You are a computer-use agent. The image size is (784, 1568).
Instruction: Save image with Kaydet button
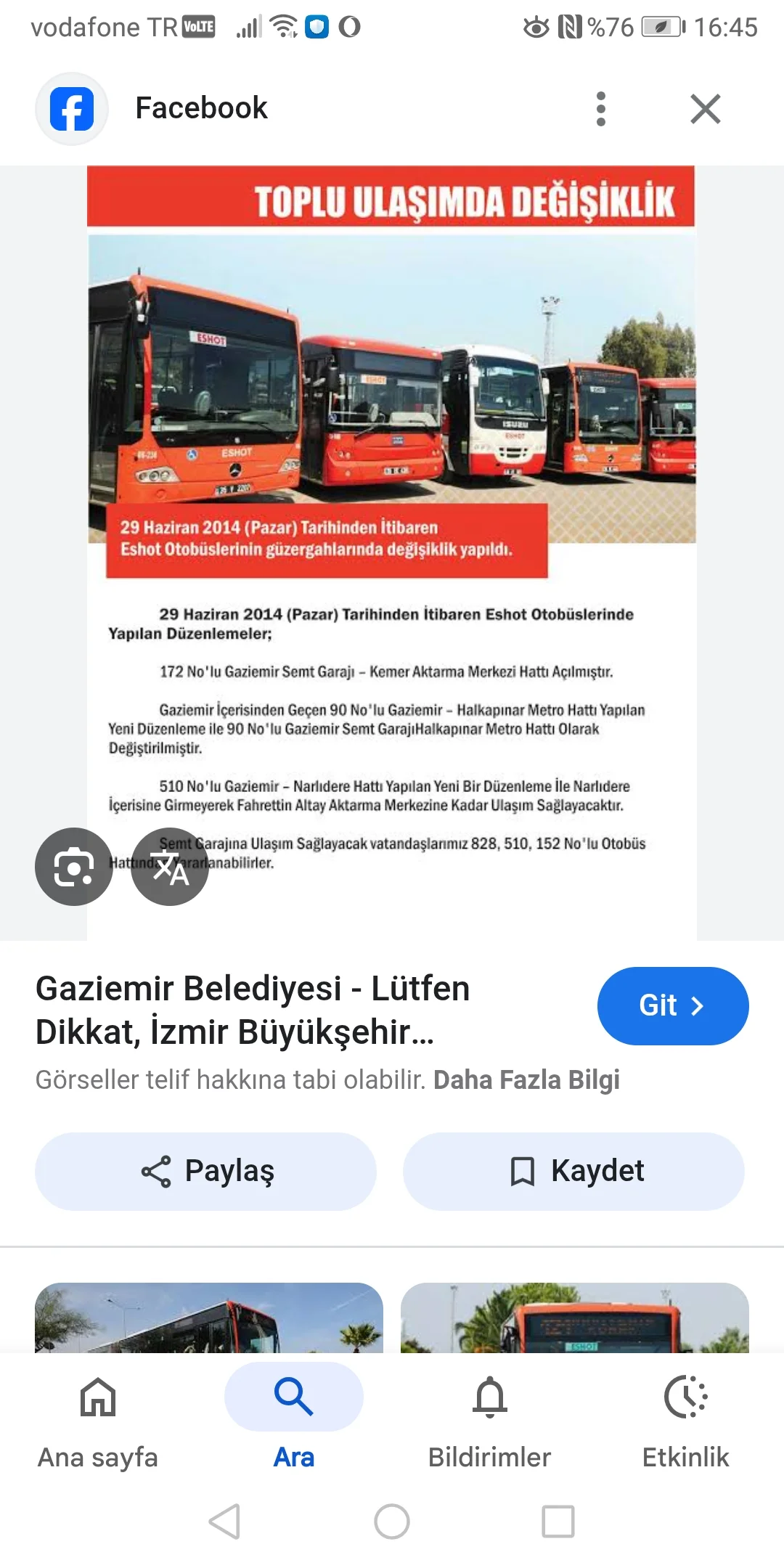point(573,1171)
